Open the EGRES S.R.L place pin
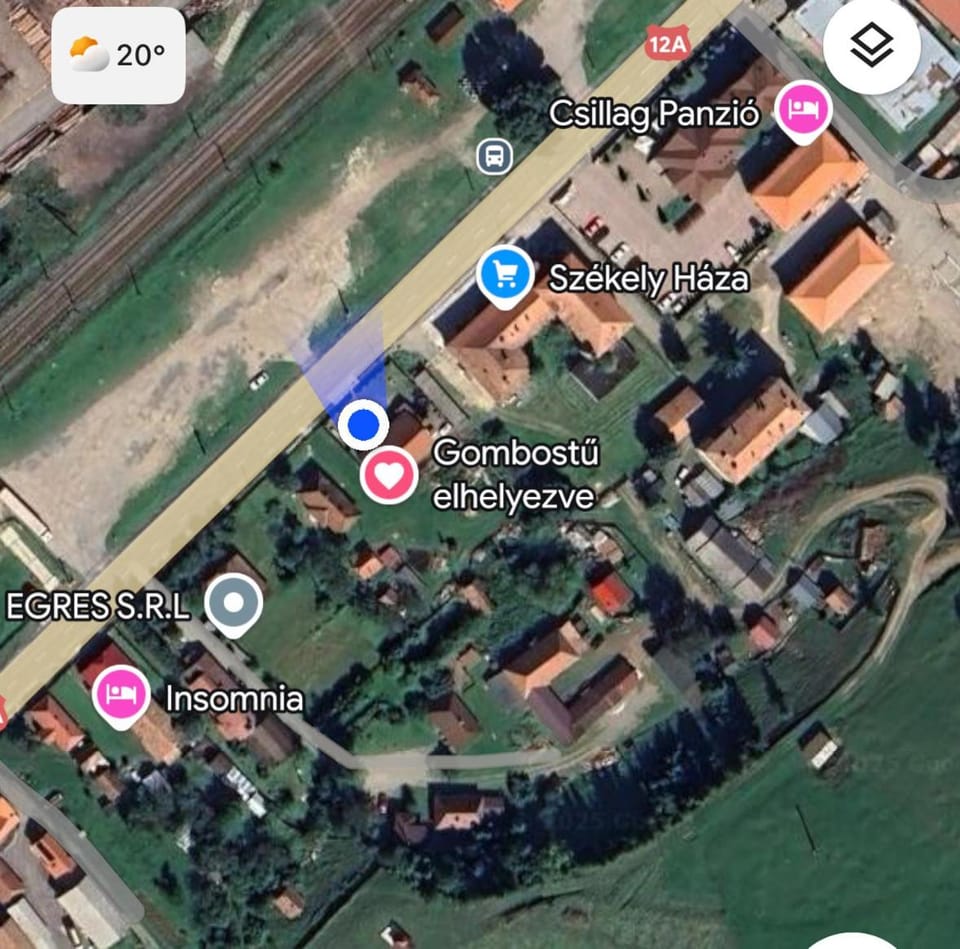960x949 pixels. tap(234, 605)
